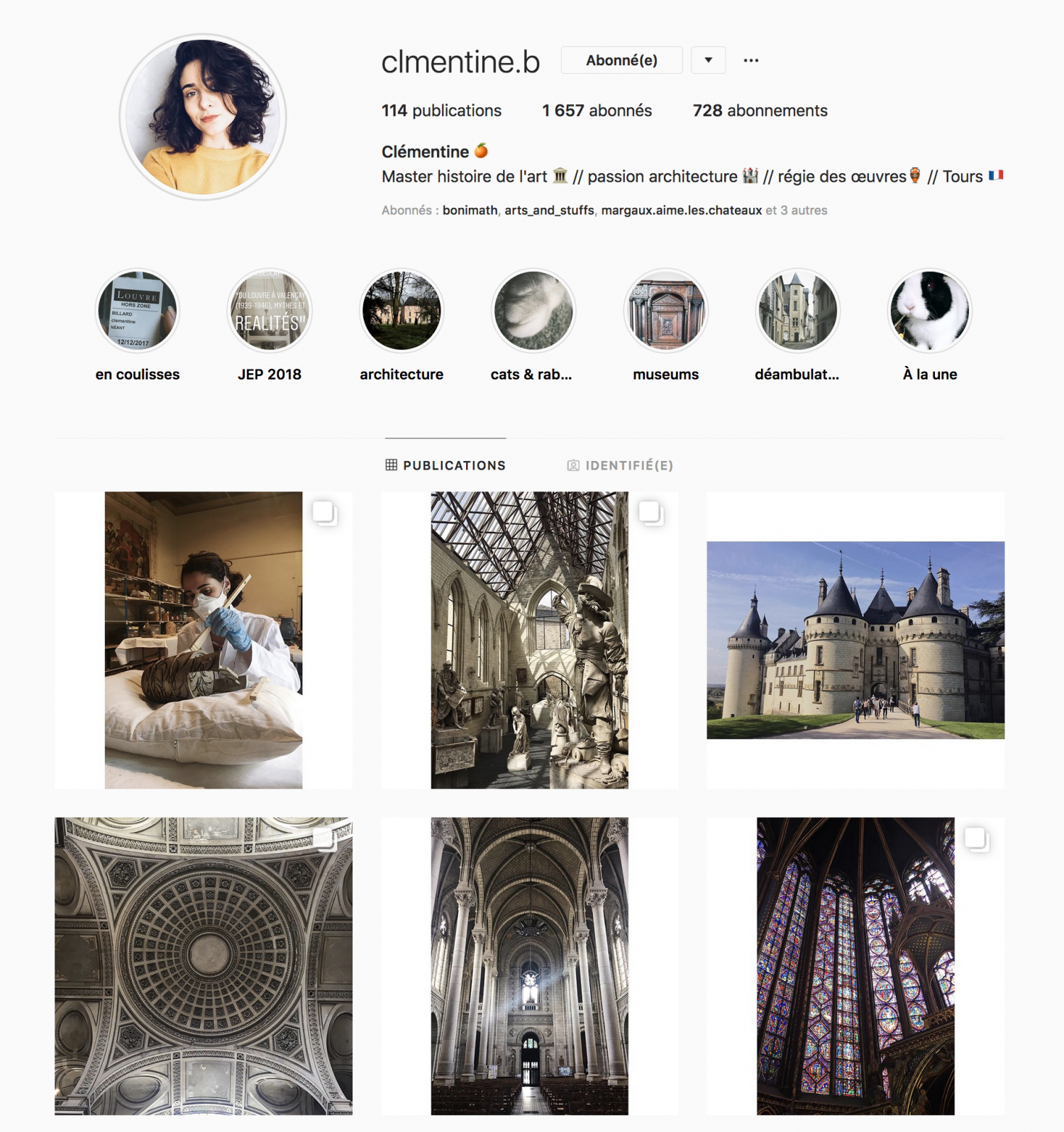The image size is (1064, 1132).
Task: Open the 'cats & rab...' story highlight
Action: click(533, 311)
